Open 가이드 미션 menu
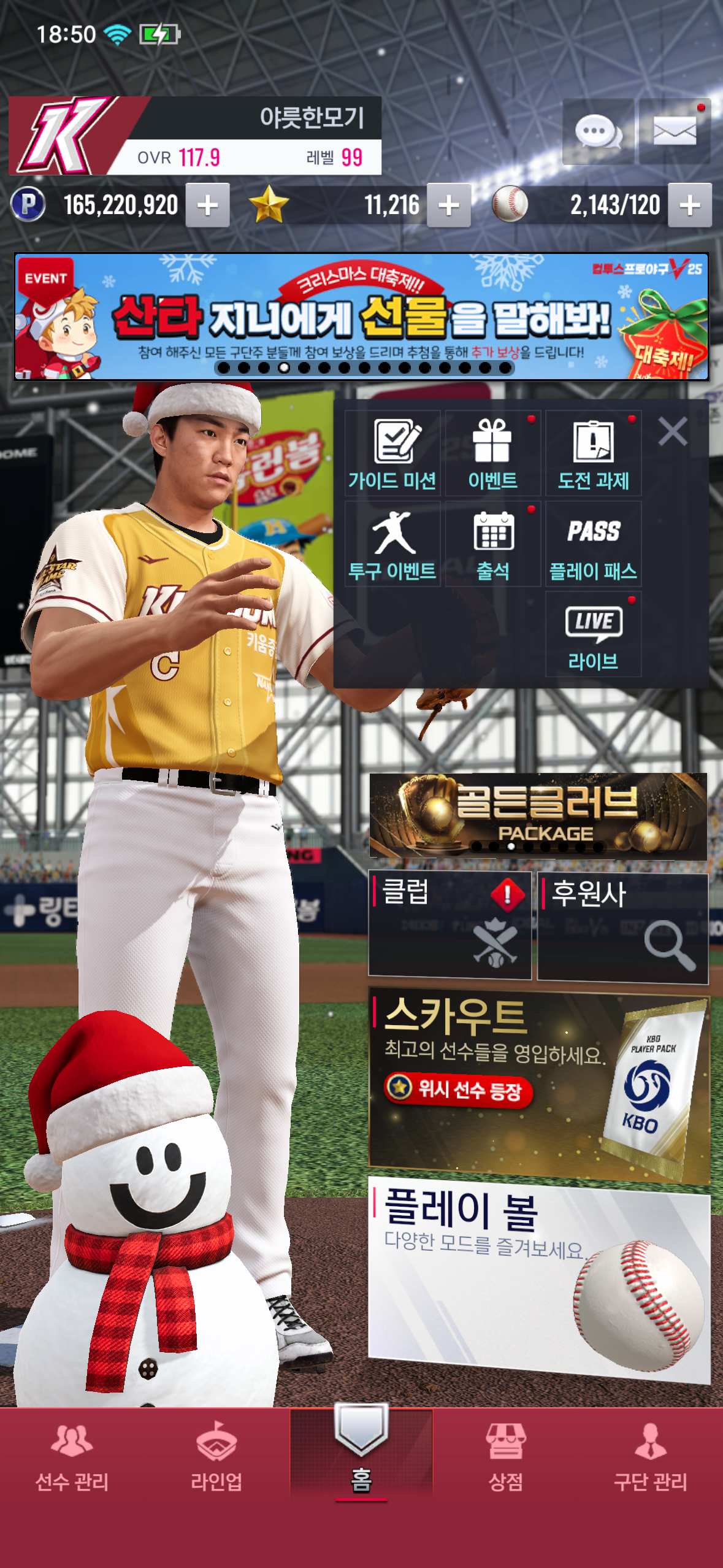The height and width of the screenshot is (1568, 723). (x=392, y=454)
